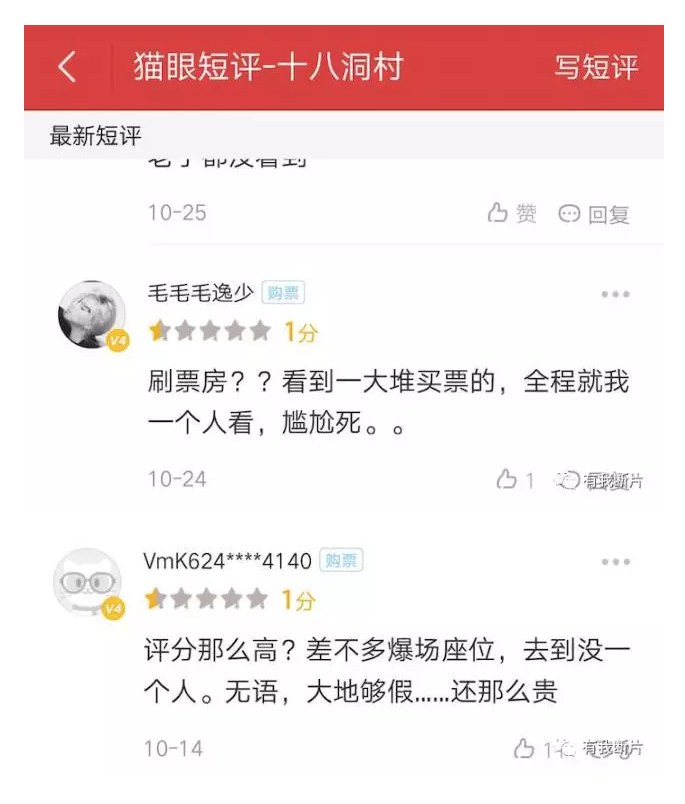The height and width of the screenshot is (804, 685).
Task: Like the review dated 10-14
Action: point(528,748)
